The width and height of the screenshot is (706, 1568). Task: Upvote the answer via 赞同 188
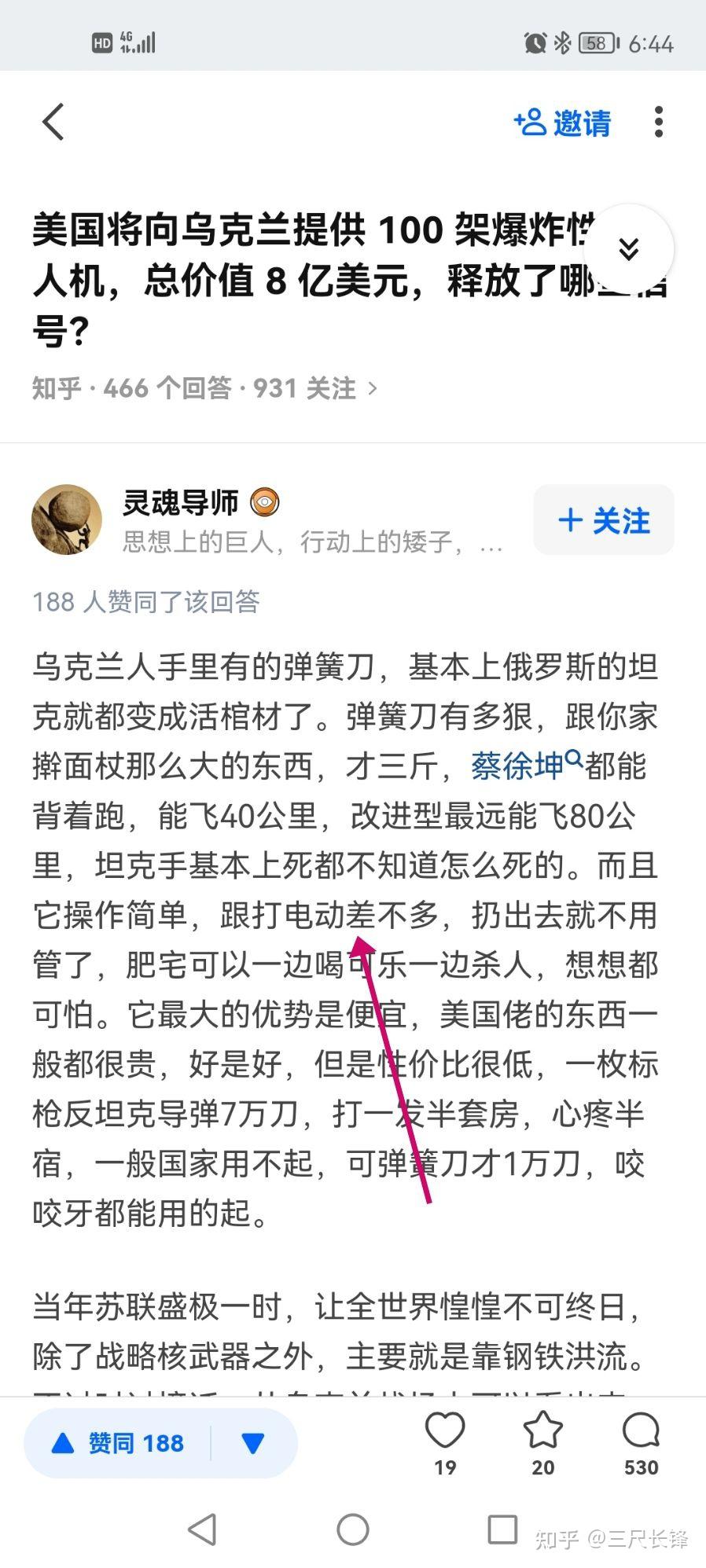(118, 1443)
